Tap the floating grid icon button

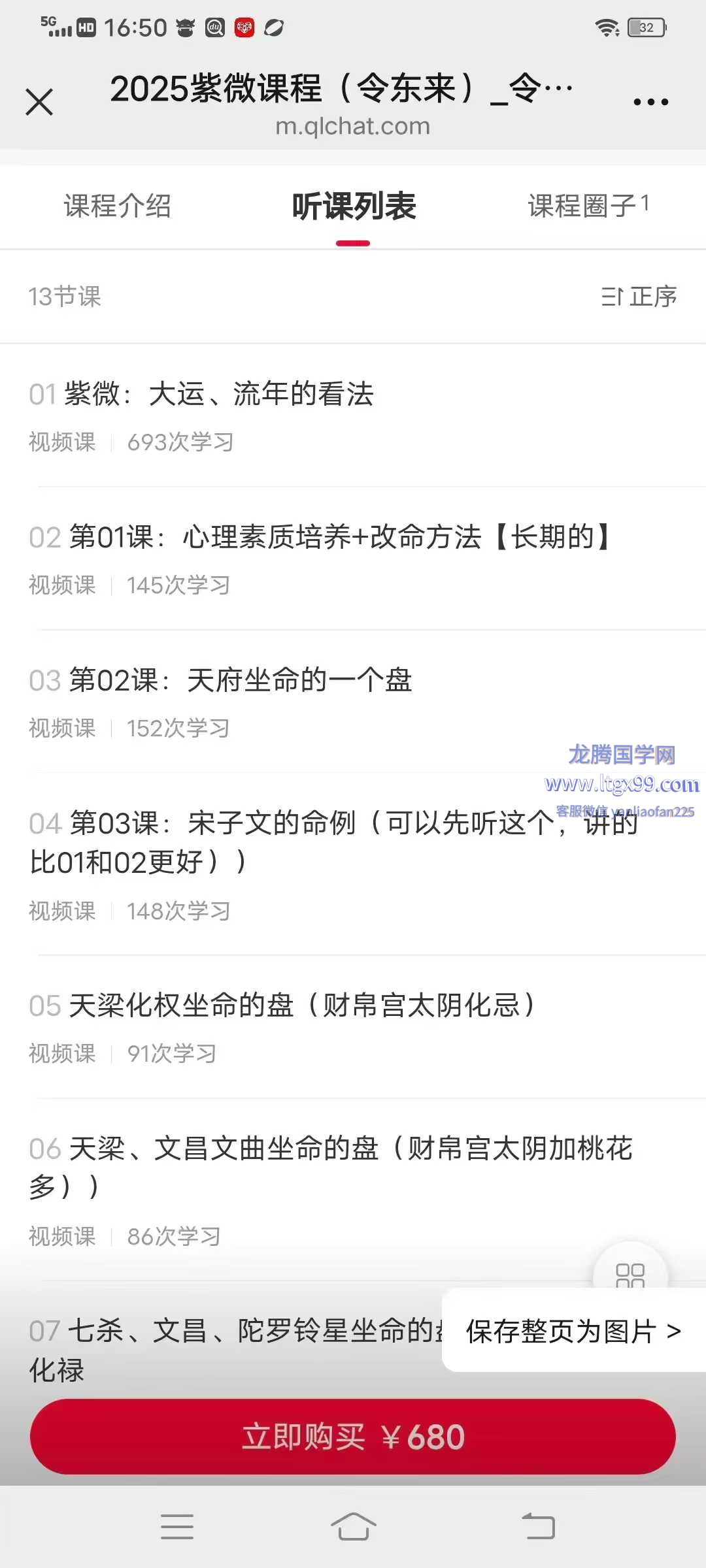point(630,1274)
